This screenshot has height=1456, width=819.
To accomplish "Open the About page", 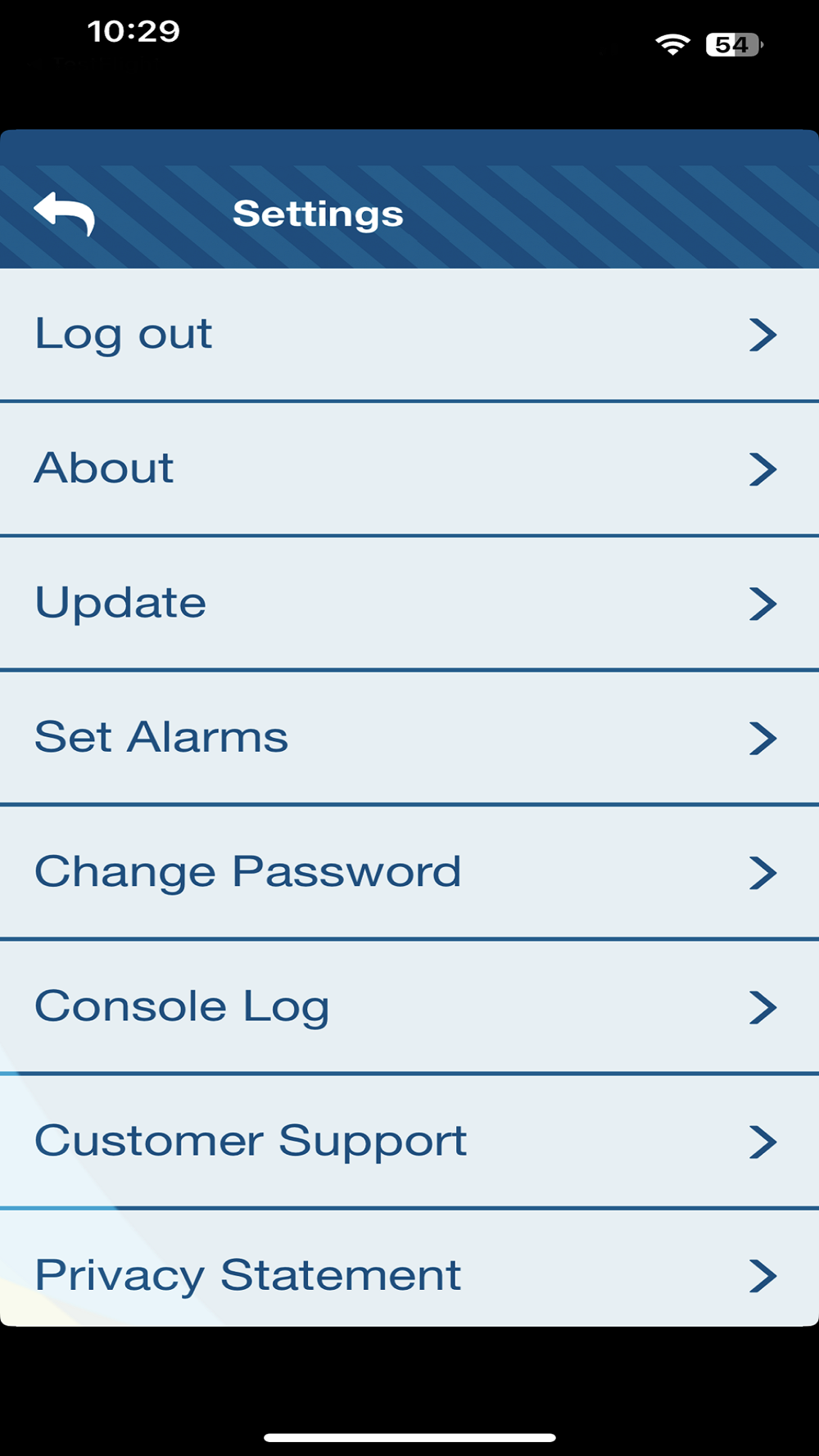I will [409, 469].
